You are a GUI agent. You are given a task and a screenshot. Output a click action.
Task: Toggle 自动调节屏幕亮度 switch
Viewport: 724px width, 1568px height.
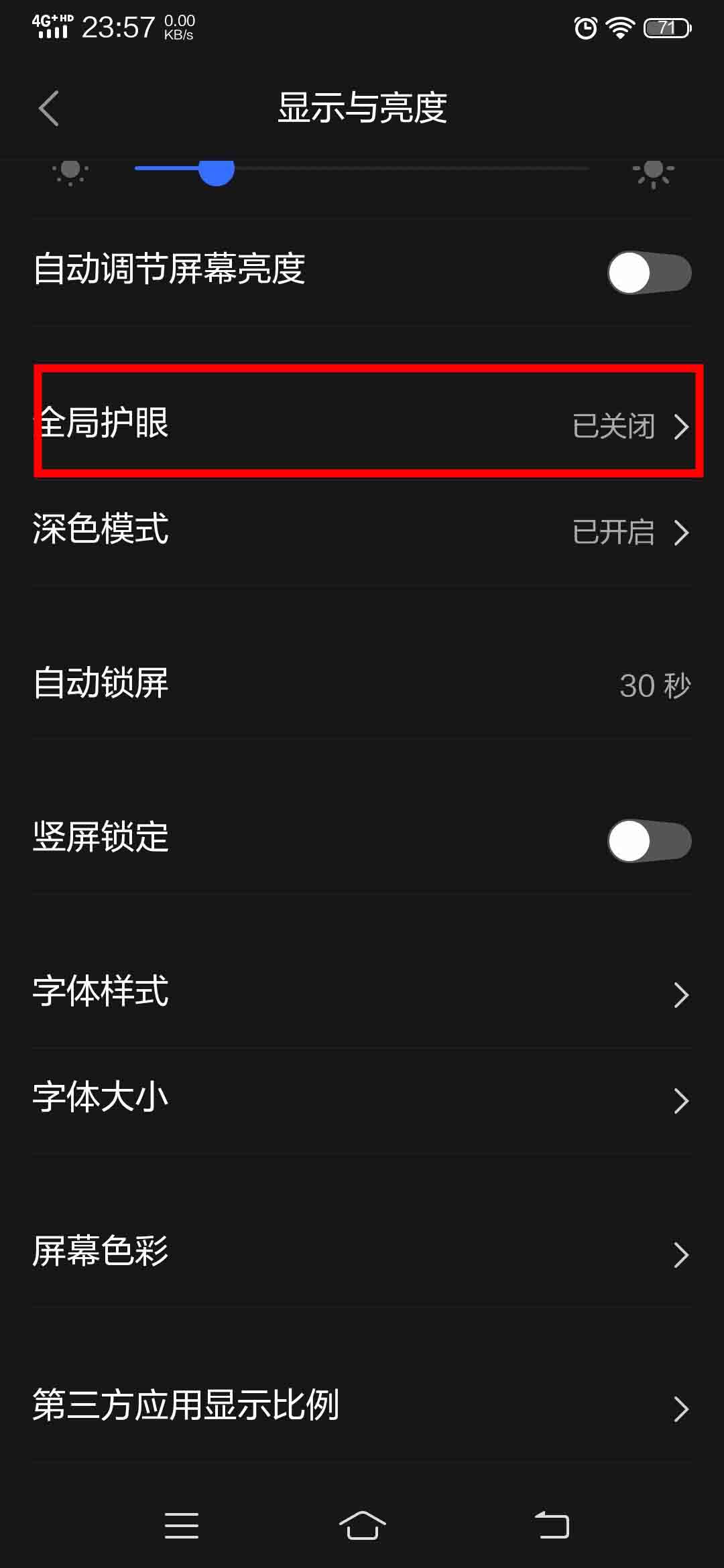(649, 273)
